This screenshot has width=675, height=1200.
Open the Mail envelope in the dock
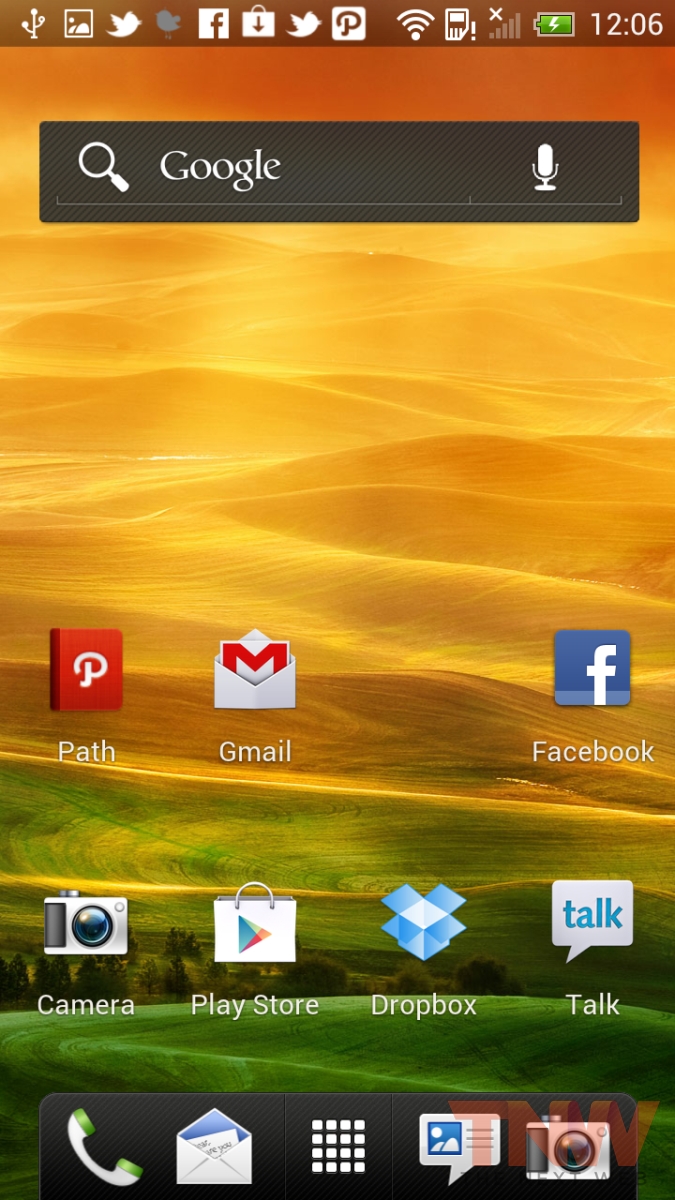pos(214,1147)
